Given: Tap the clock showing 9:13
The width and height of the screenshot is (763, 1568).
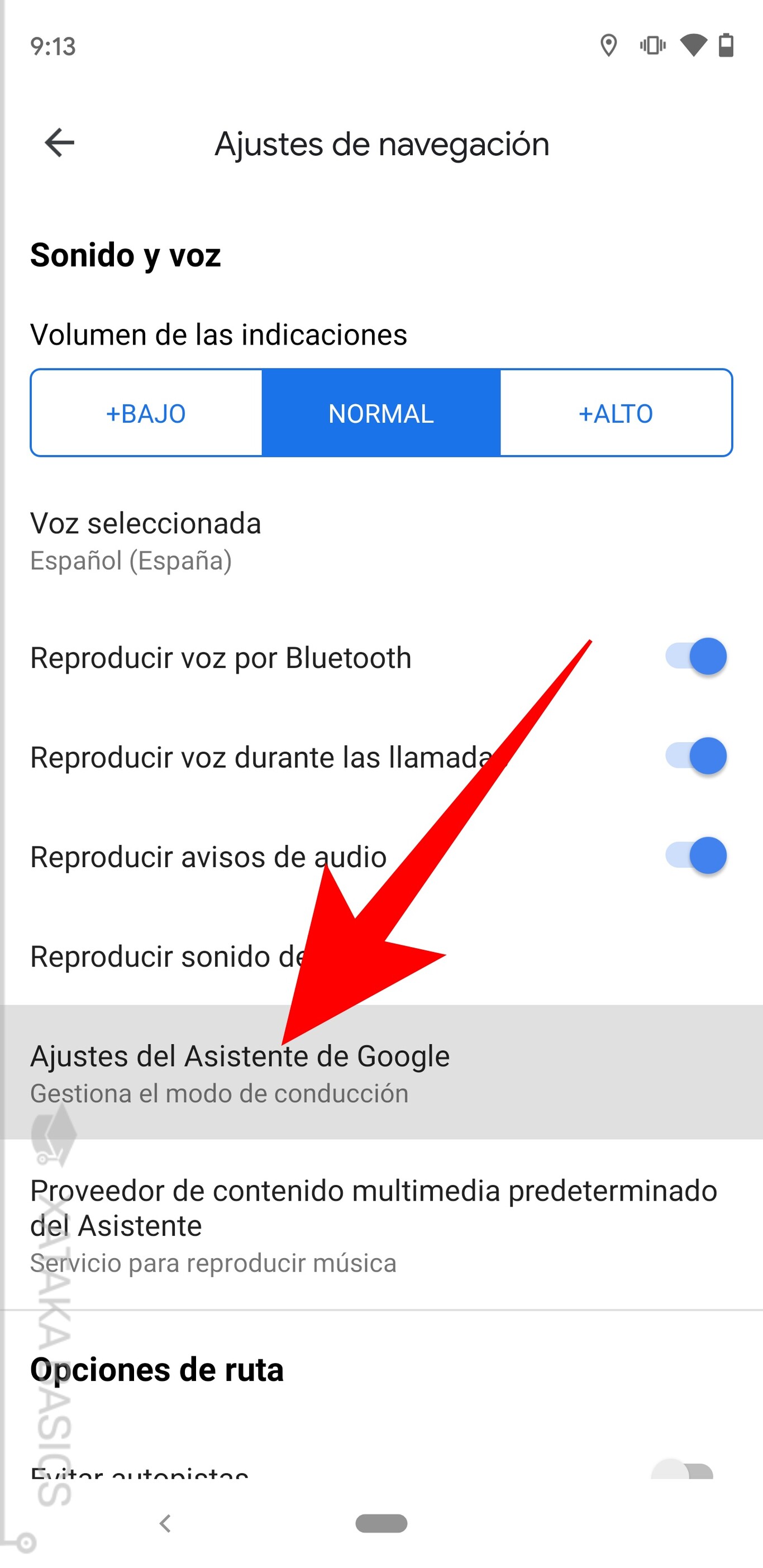Looking at the screenshot, I should [54, 45].
